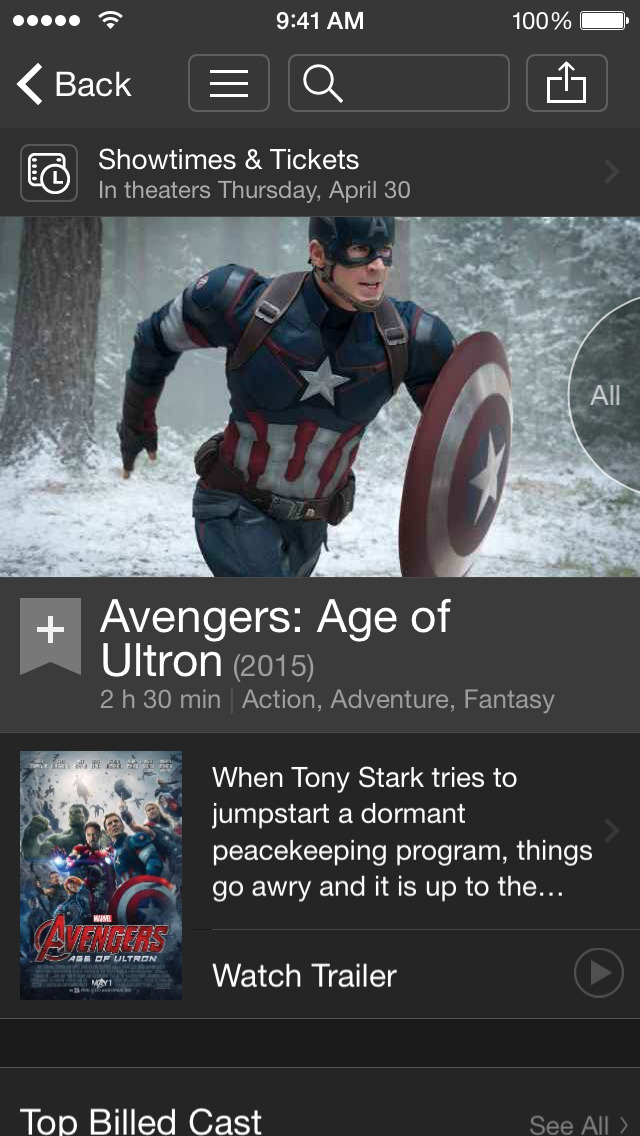Open the hamburger menu
Screen dimensions: 640x1136
click(228, 83)
